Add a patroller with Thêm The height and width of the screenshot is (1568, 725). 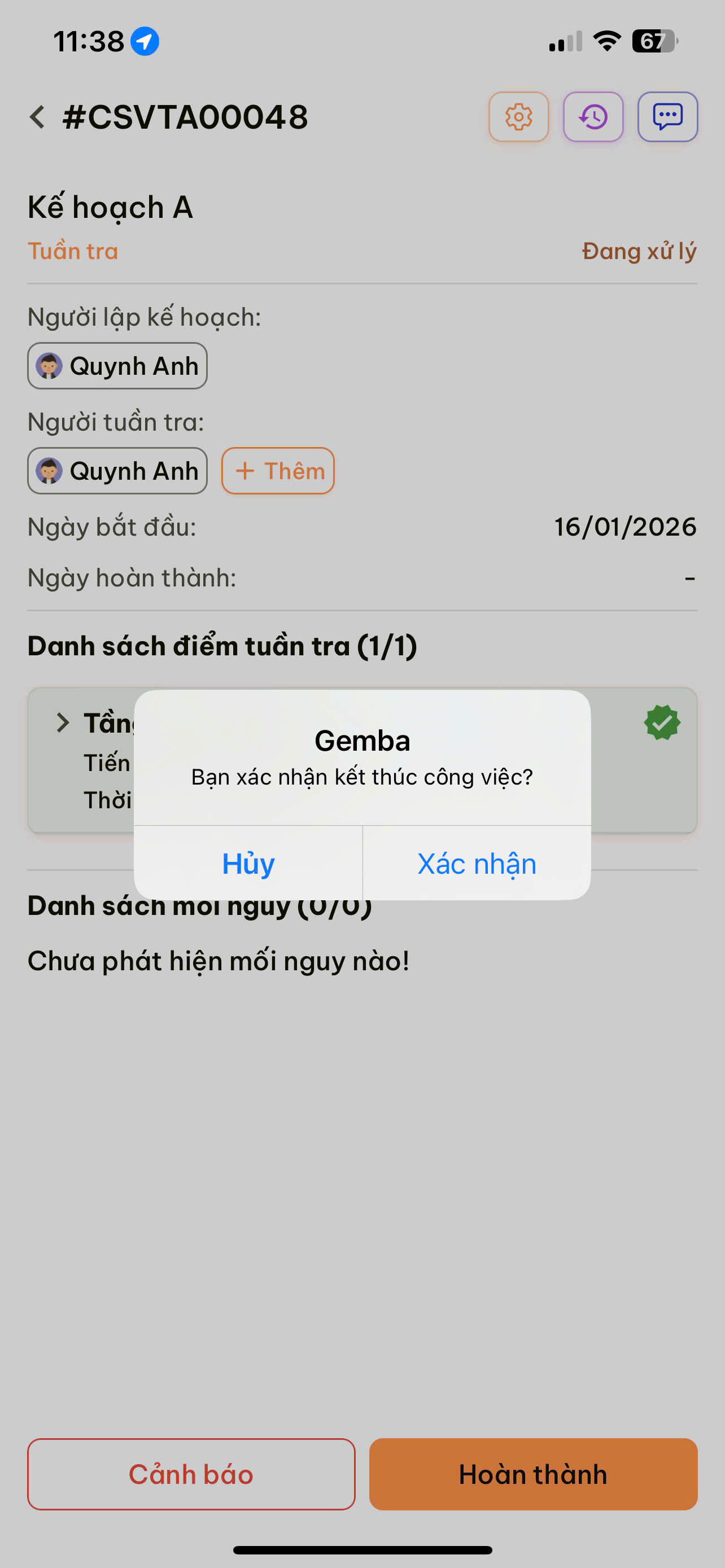pyautogui.click(x=278, y=471)
